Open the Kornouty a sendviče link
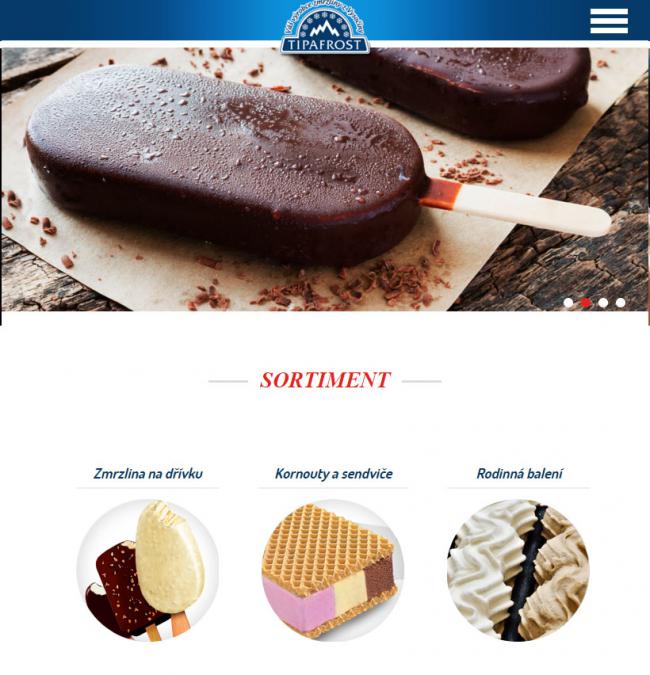Image resolution: width=650 pixels, height=675 pixels. (x=333, y=474)
